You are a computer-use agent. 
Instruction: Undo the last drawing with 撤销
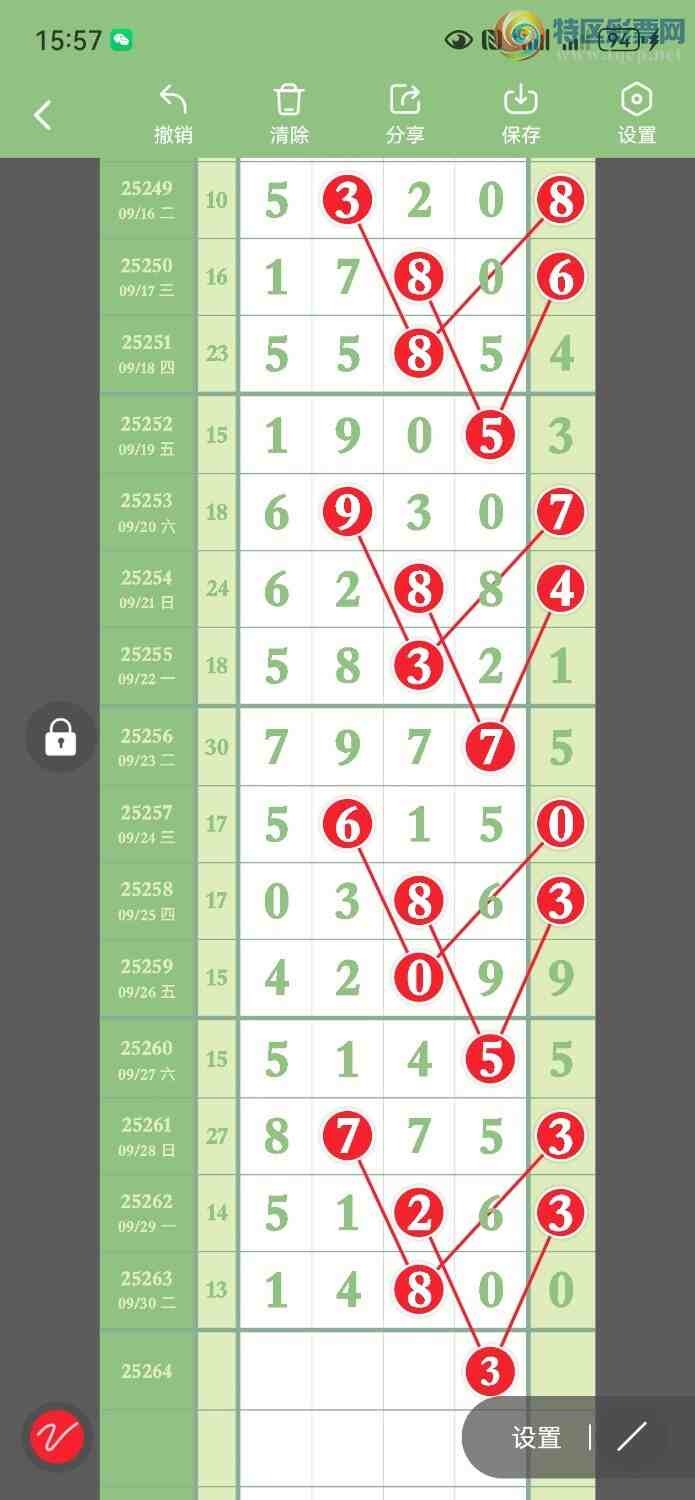(173, 114)
